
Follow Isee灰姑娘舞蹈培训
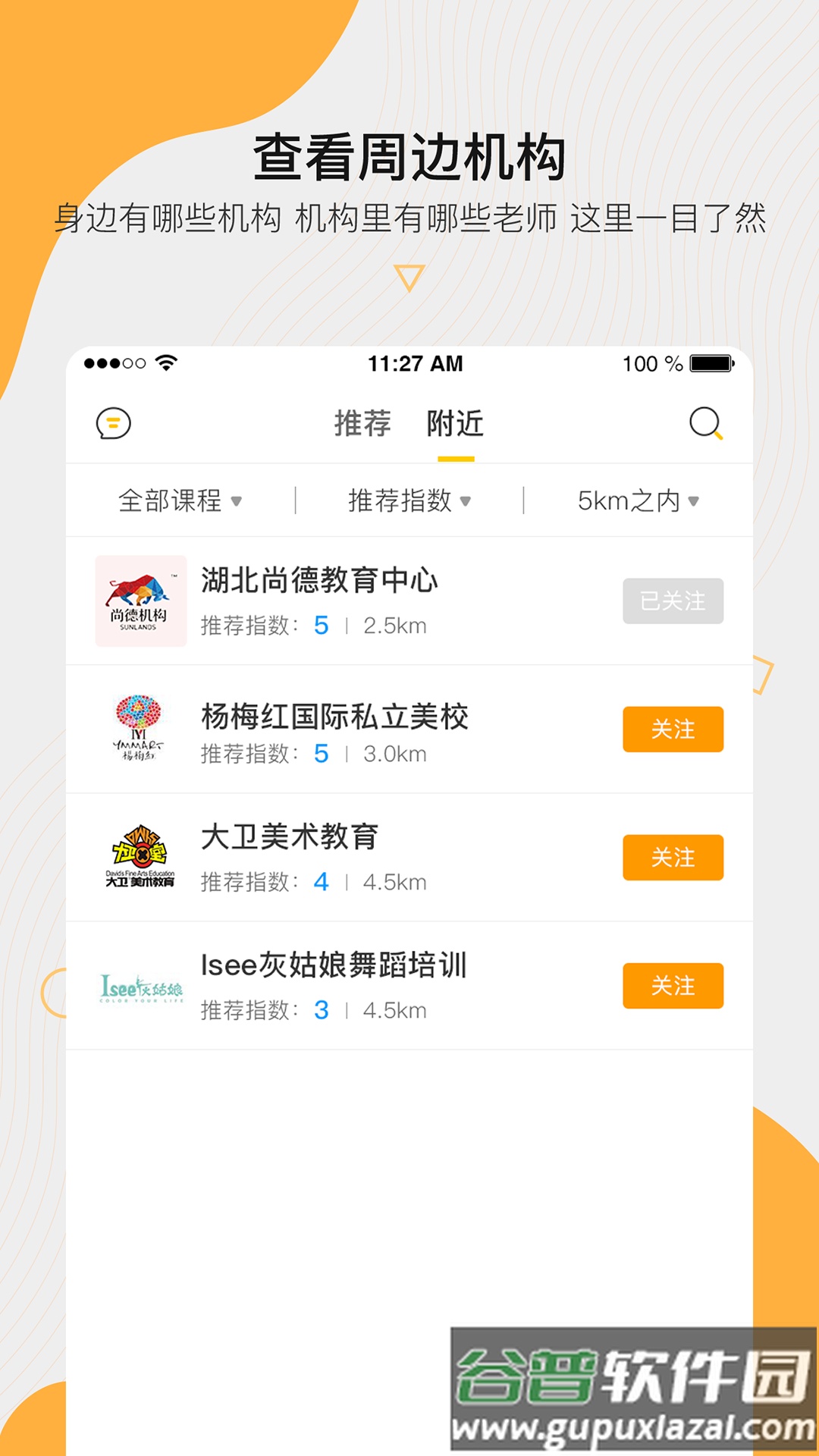tap(673, 986)
